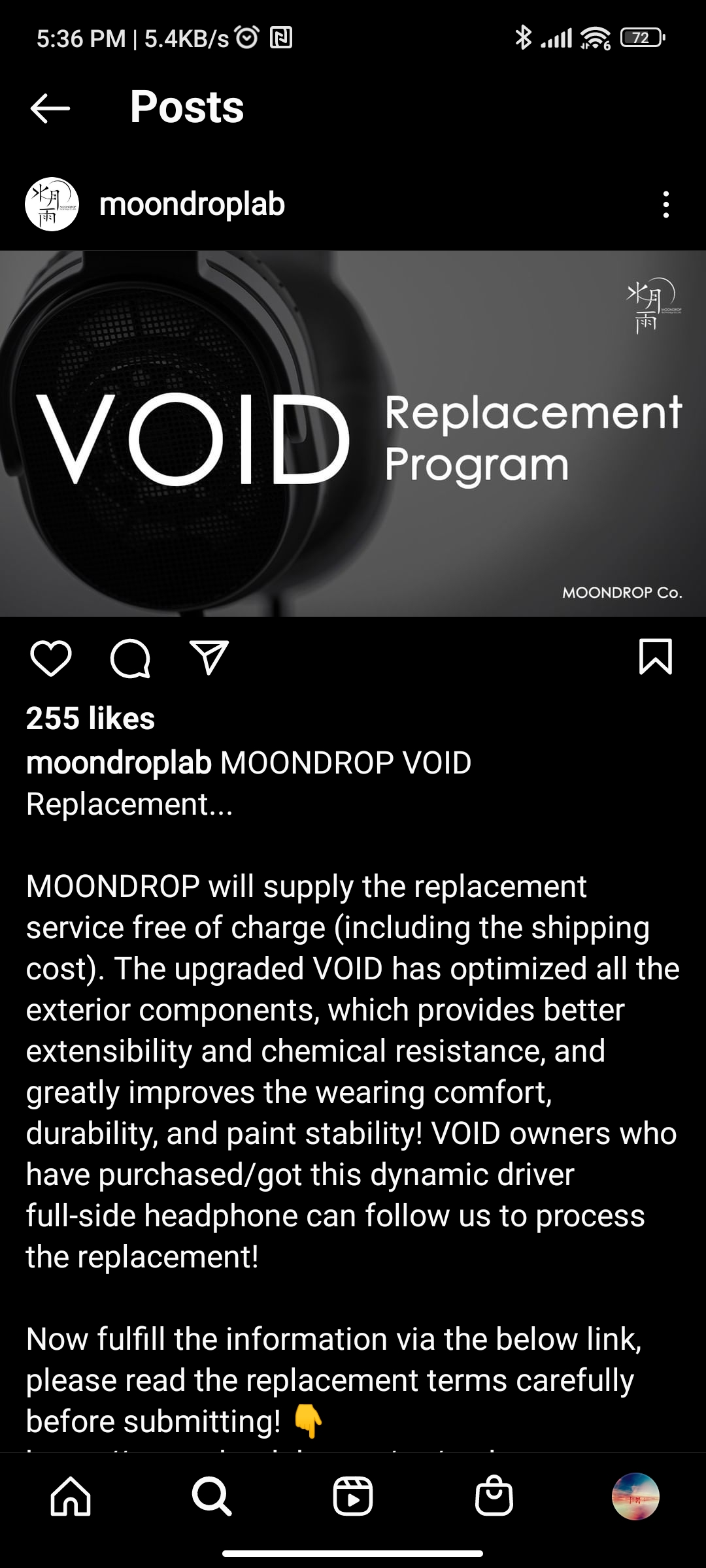Image resolution: width=706 pixels, height=1568 pixels.
Task: Go to your profile tab
Action: 635,1496
